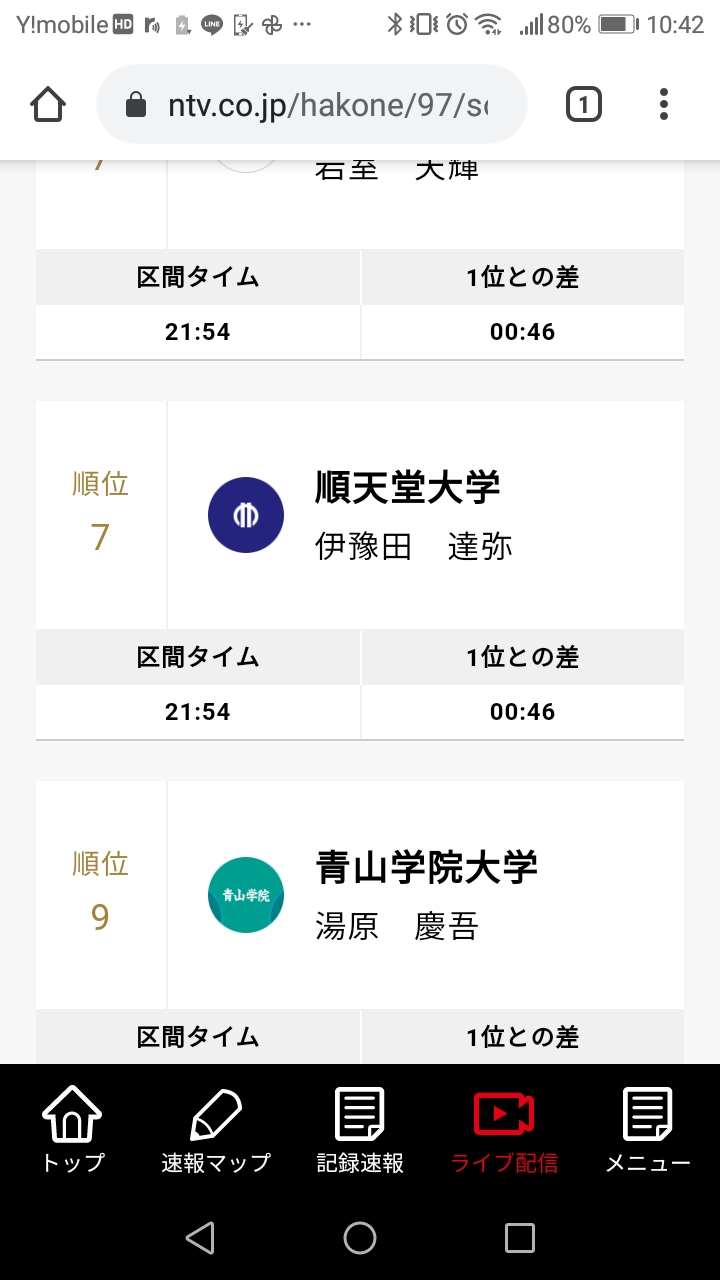Open the 速報マップ tab
Image resolution: width=720 pixels, height=1280 pixels.
tap(216, 1130)
